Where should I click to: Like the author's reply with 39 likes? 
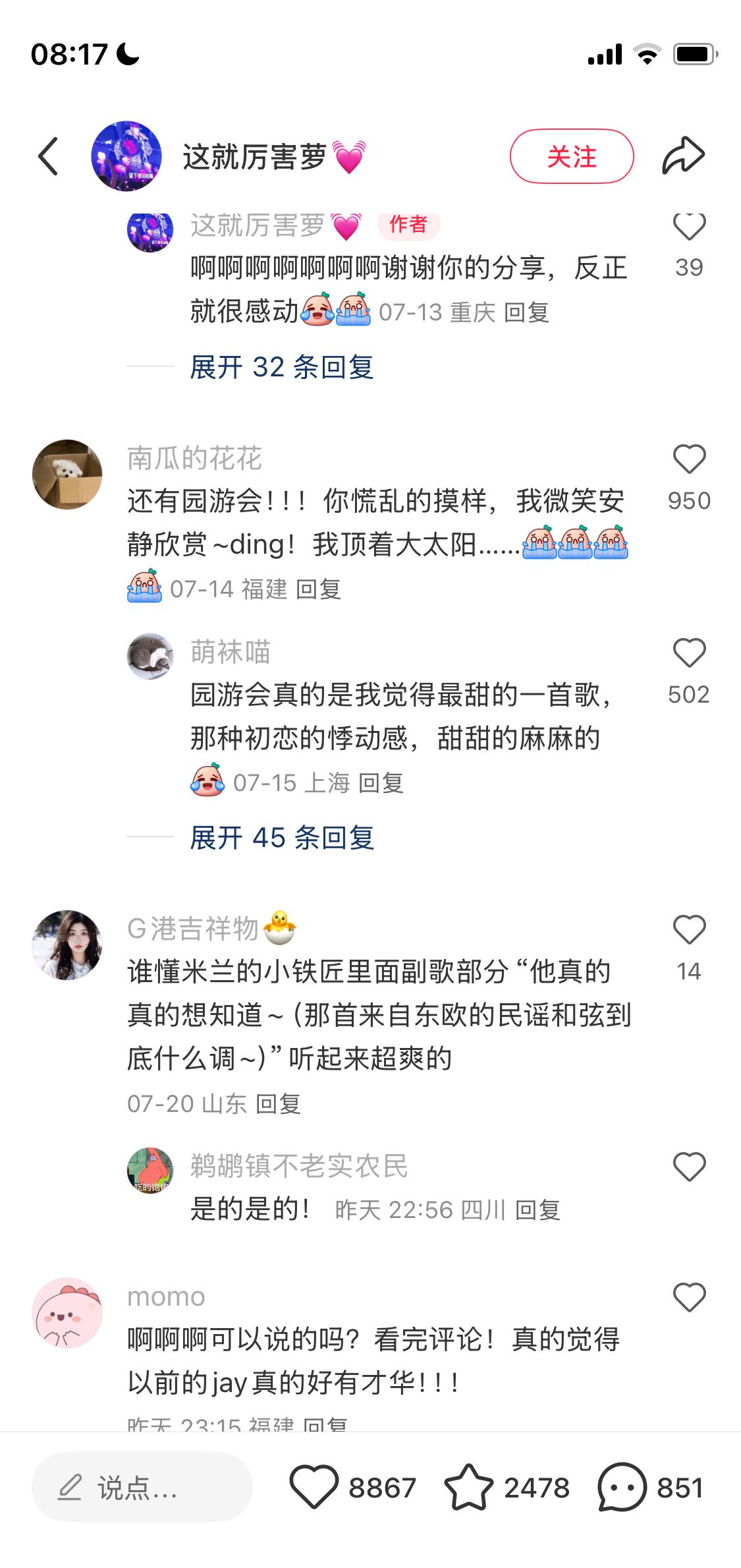pyautogui.click(x=689, y=227)
